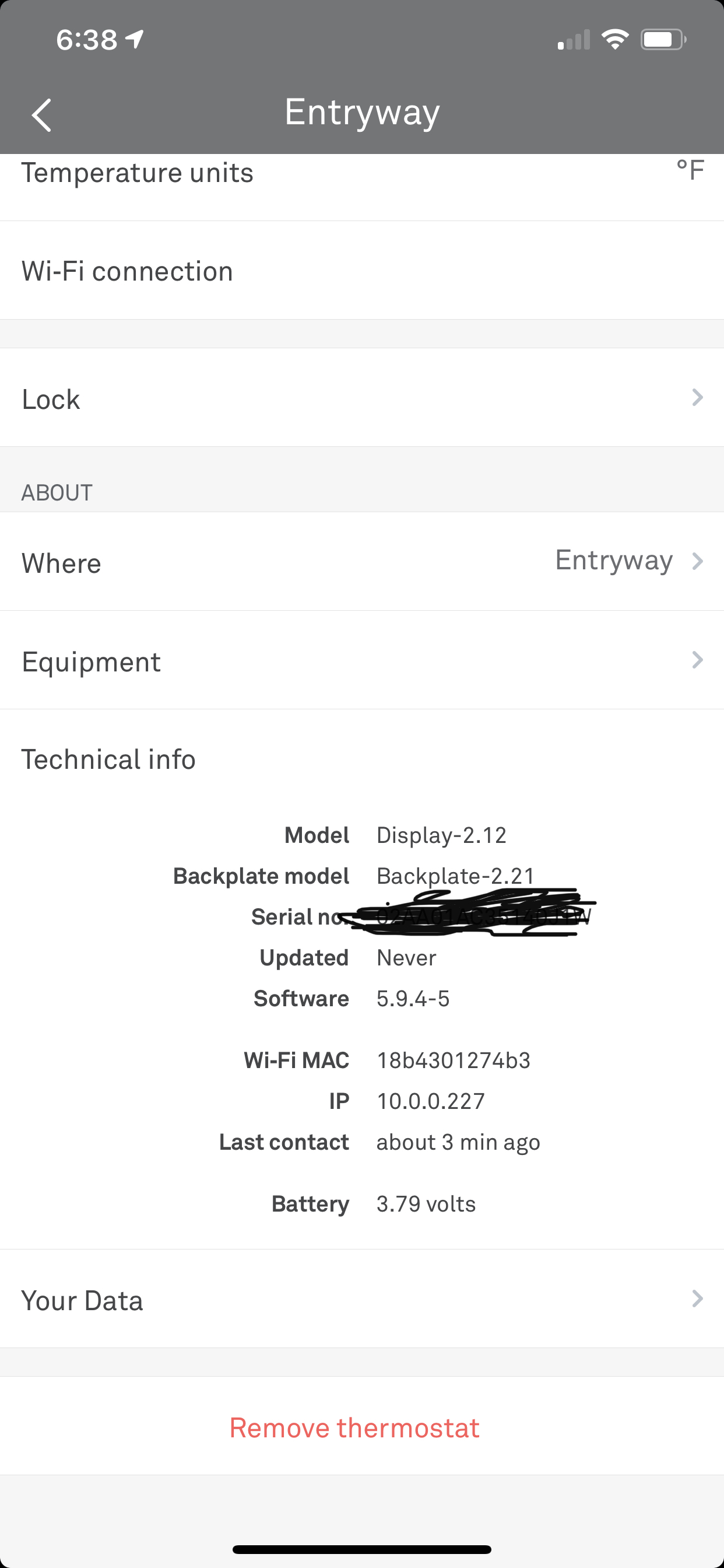Viewport: 724px width, 1568px height.
Task: Go back from the Entryway settings
Action: [x=41, y=115]
